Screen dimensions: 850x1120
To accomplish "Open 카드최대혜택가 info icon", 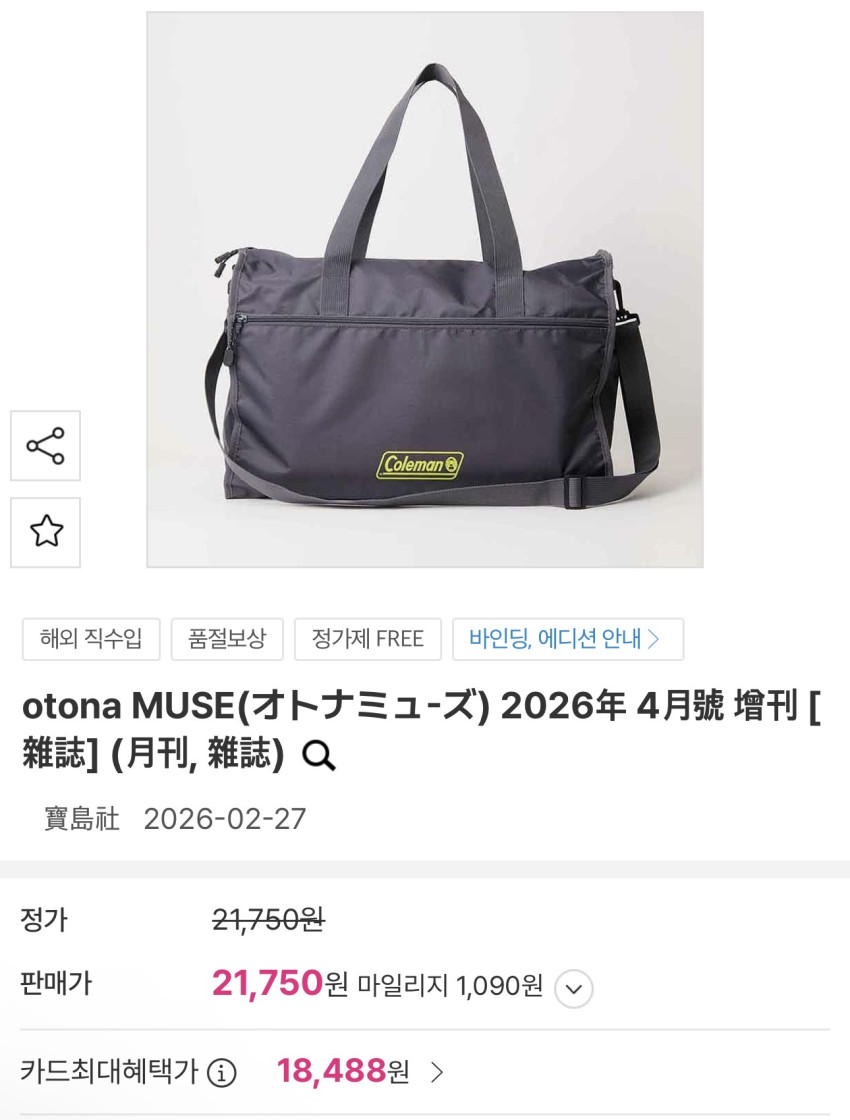I will click(x=221, y=1073).
